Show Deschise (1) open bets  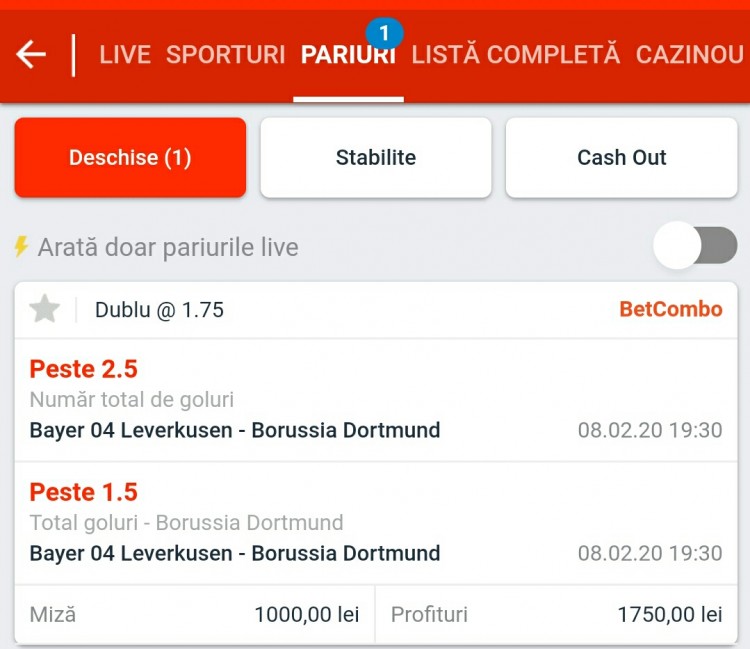pyautogui.click(x=130, y=158)
